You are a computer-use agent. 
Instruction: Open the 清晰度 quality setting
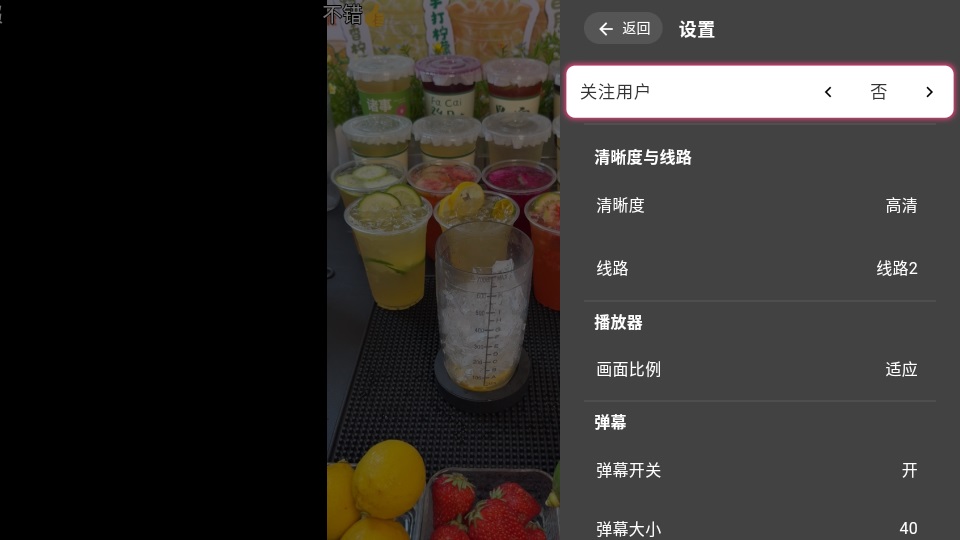(759, 206)
